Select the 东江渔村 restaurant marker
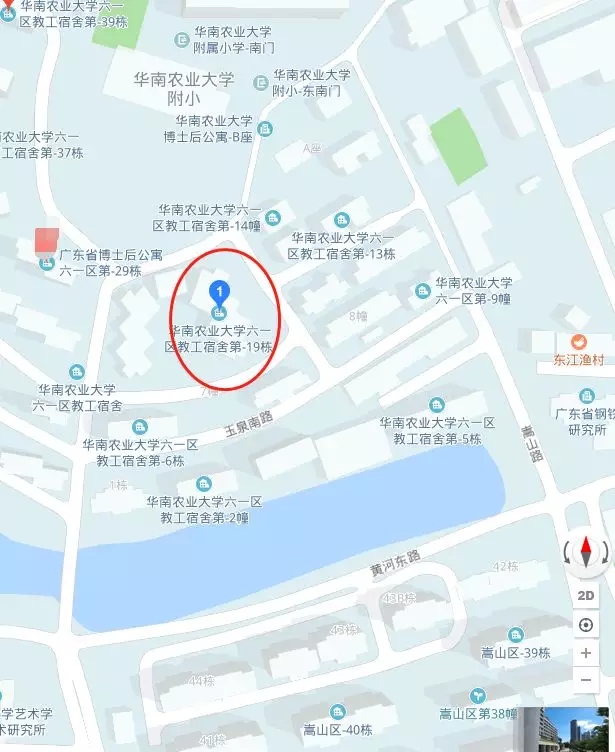Screen dimensions: 615x752 [577, 341]
